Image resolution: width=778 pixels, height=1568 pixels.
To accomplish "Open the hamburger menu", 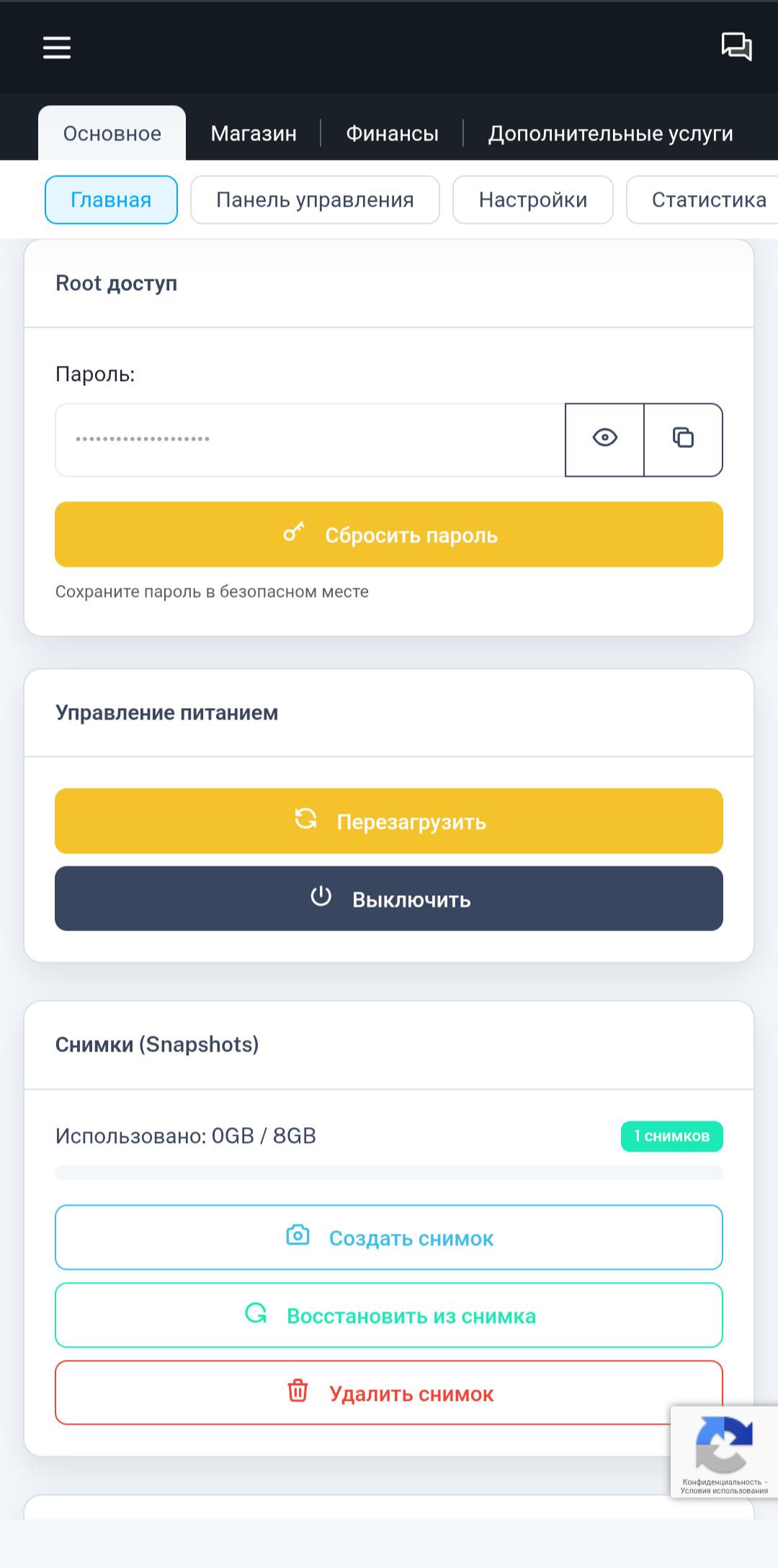I will 57,48.
